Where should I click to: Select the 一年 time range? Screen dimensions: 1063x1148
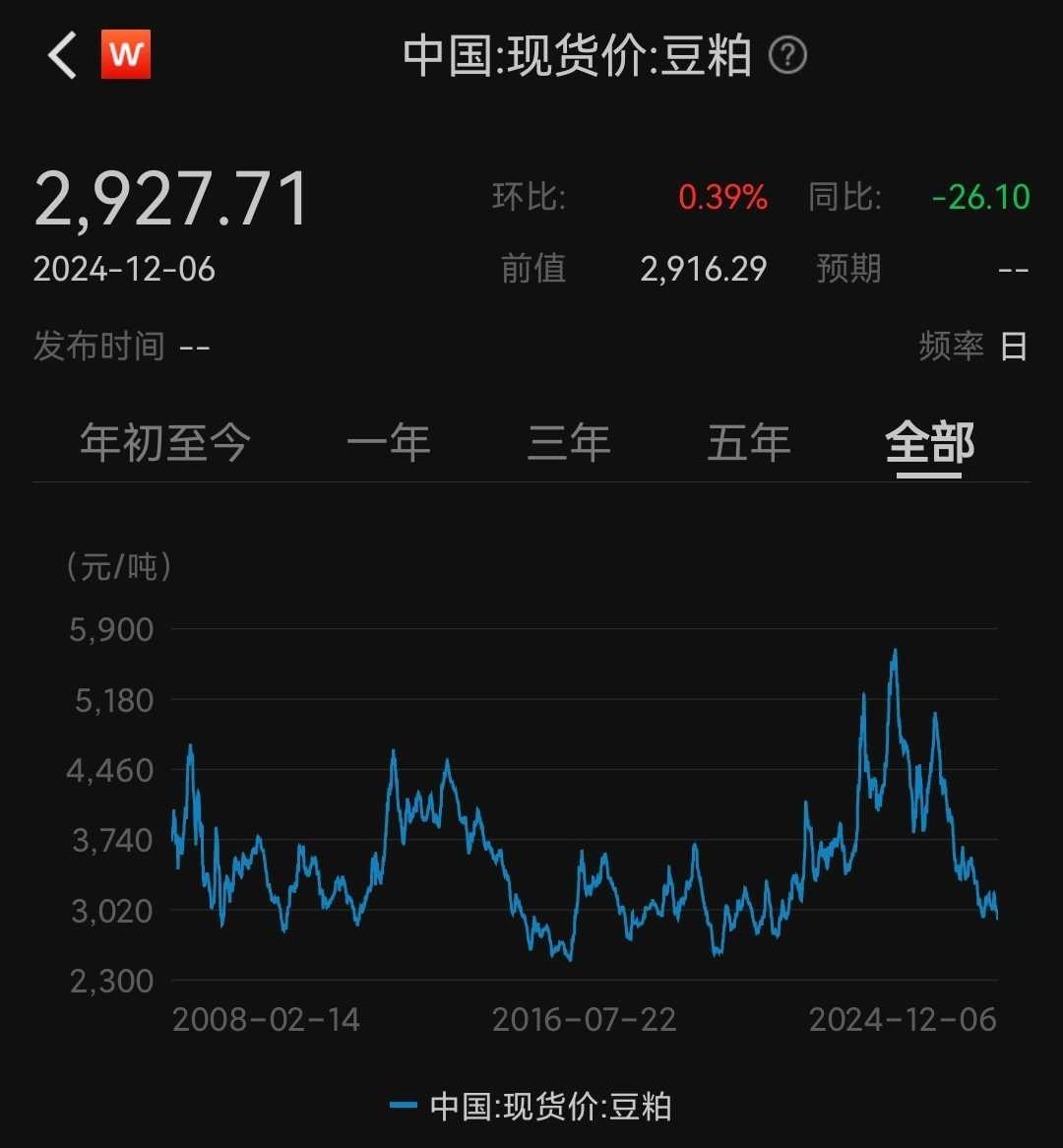pos(388,444)
